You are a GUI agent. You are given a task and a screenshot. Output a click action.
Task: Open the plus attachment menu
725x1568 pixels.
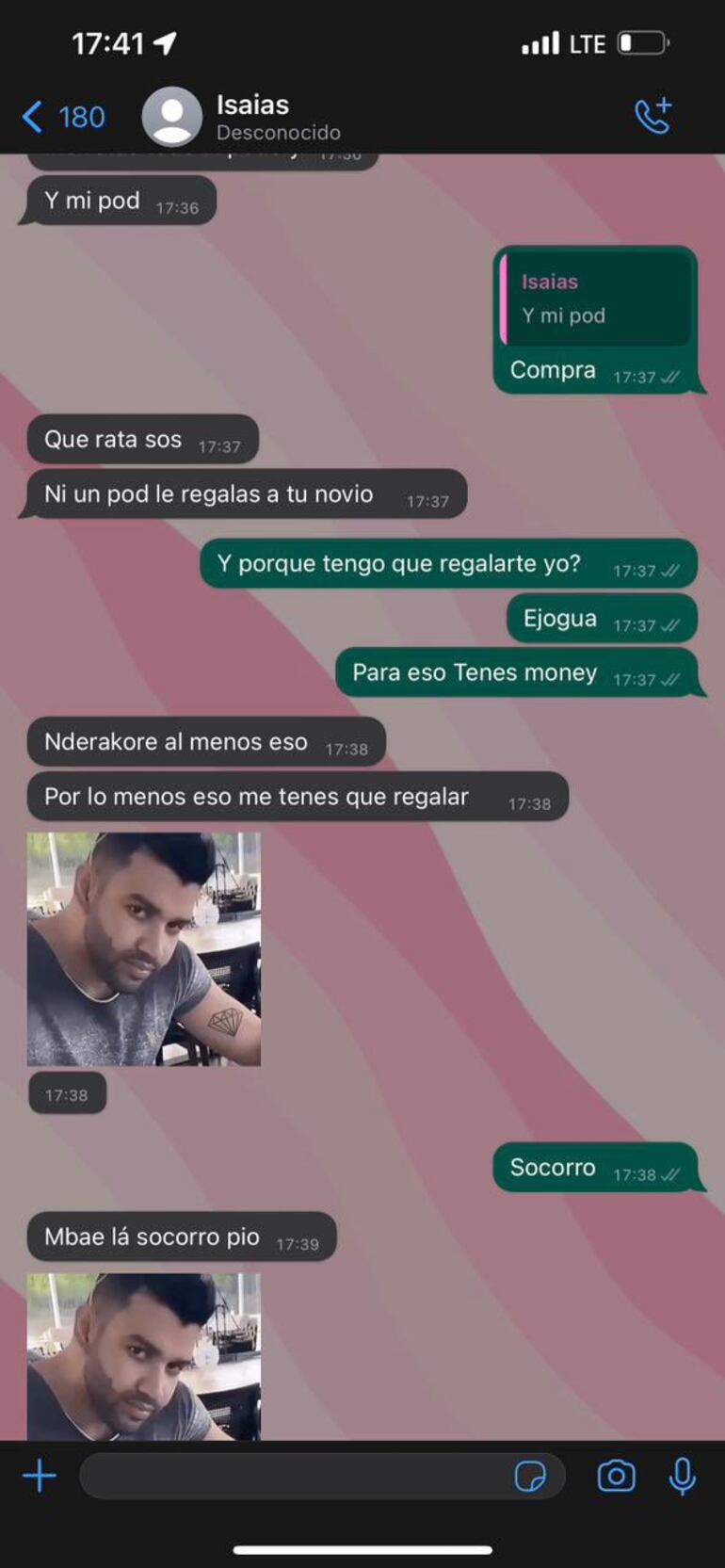40,1476
